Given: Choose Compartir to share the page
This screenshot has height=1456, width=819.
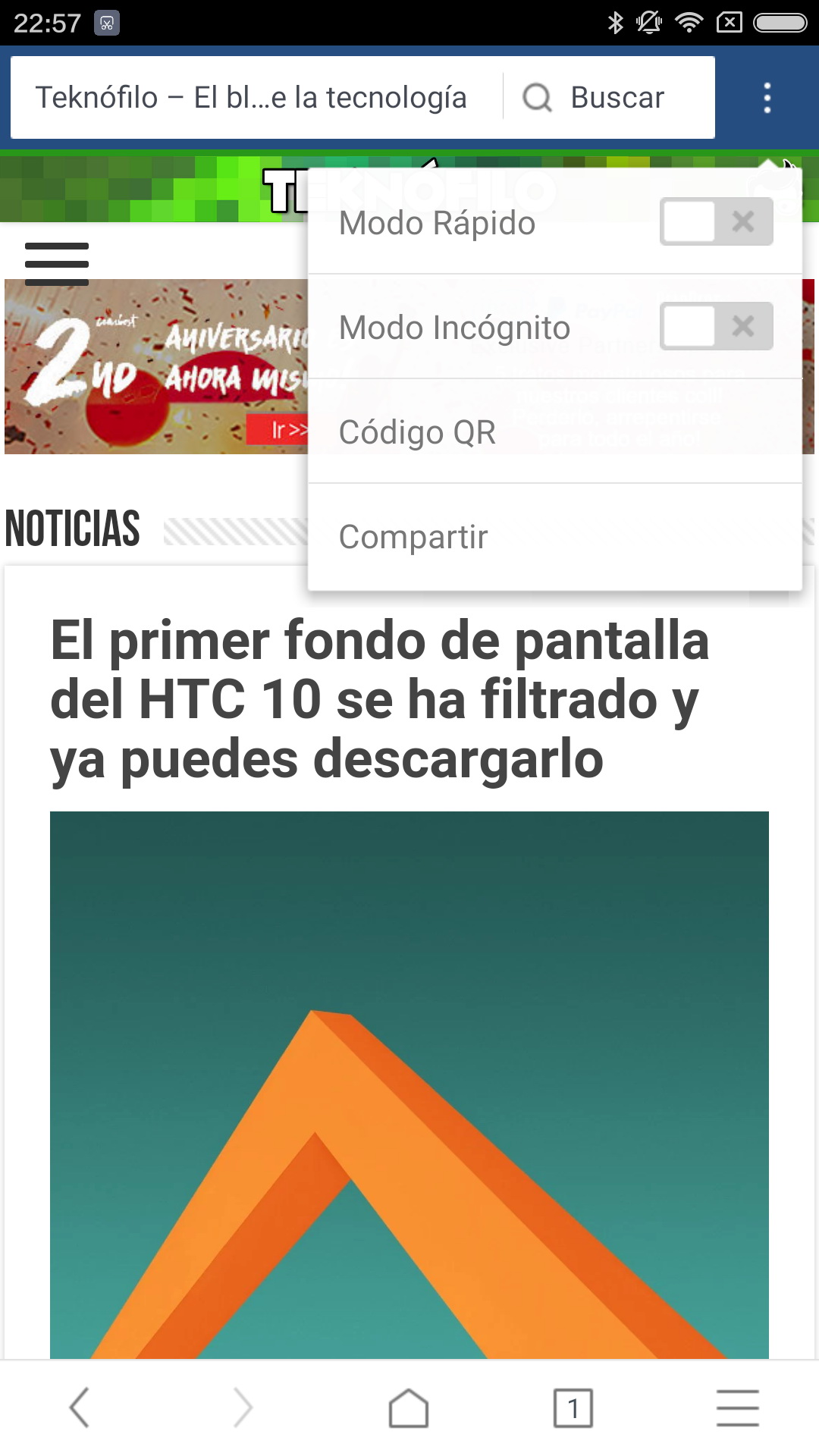Looking at the screenshot, I should pyautogui.click(x=413, y=537).
